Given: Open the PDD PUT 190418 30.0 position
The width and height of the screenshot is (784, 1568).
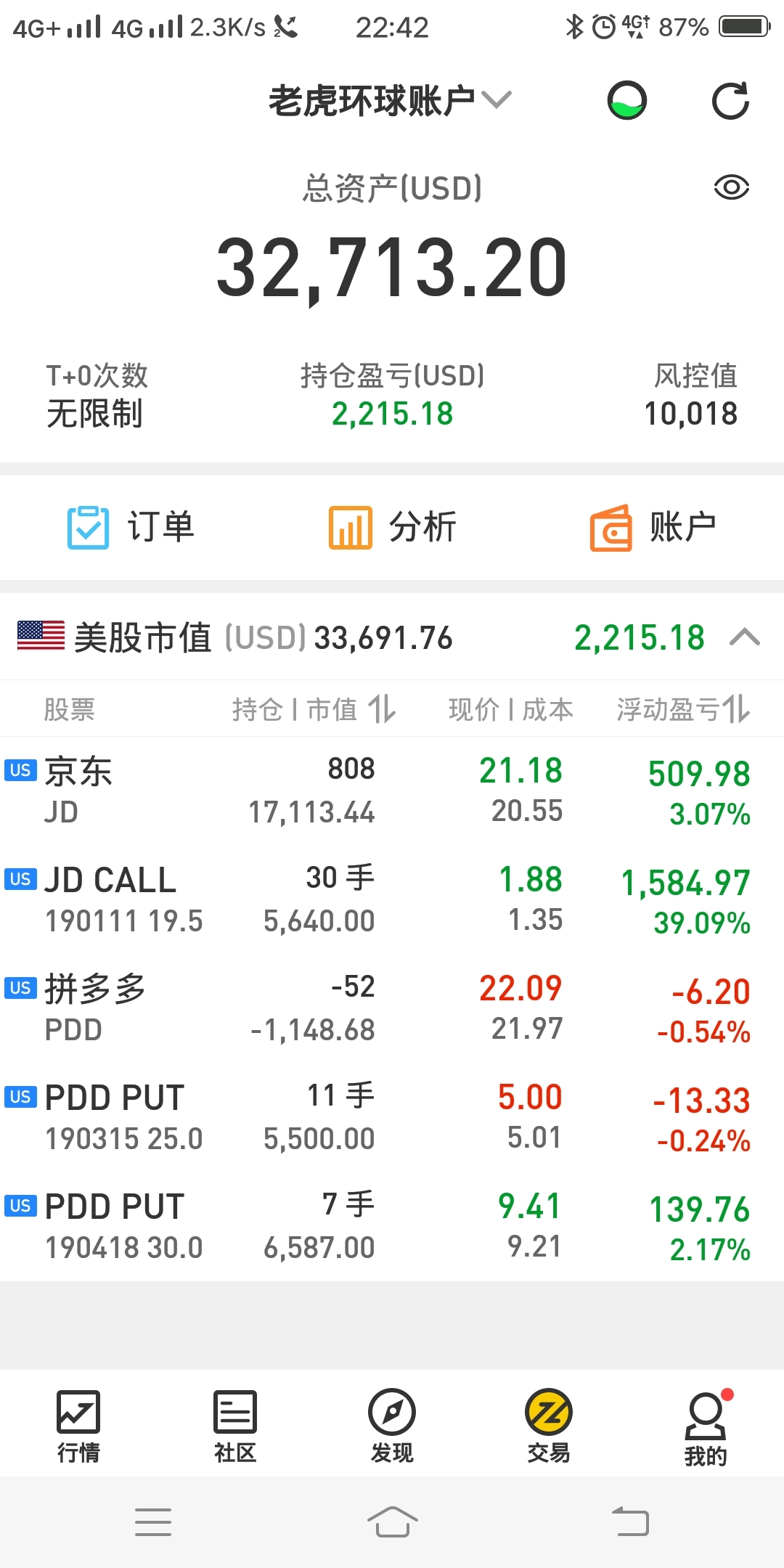Looking at the screenshot, I should coord(392,1227).
